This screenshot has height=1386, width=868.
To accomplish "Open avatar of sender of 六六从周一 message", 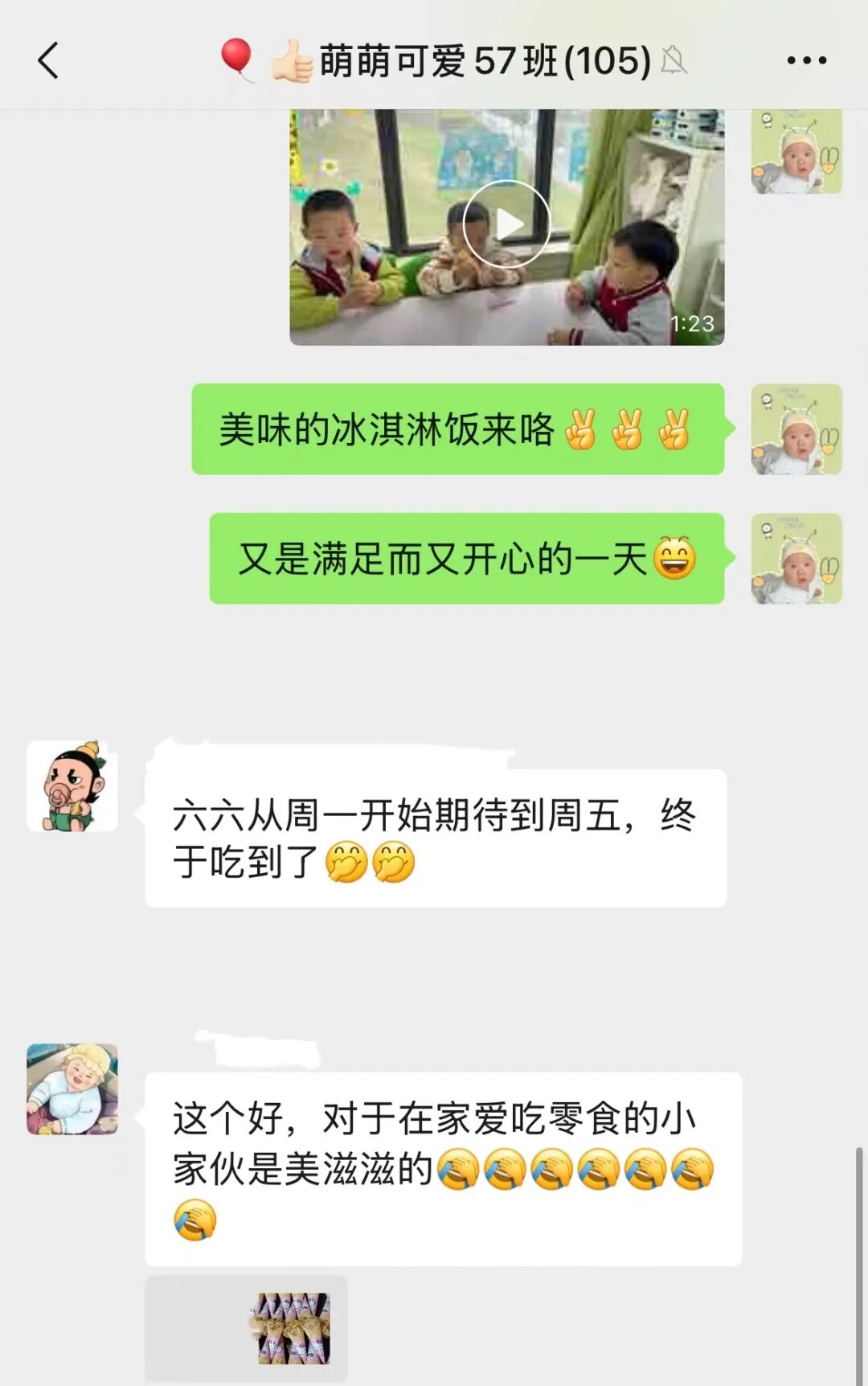I will tap(72, 786).
